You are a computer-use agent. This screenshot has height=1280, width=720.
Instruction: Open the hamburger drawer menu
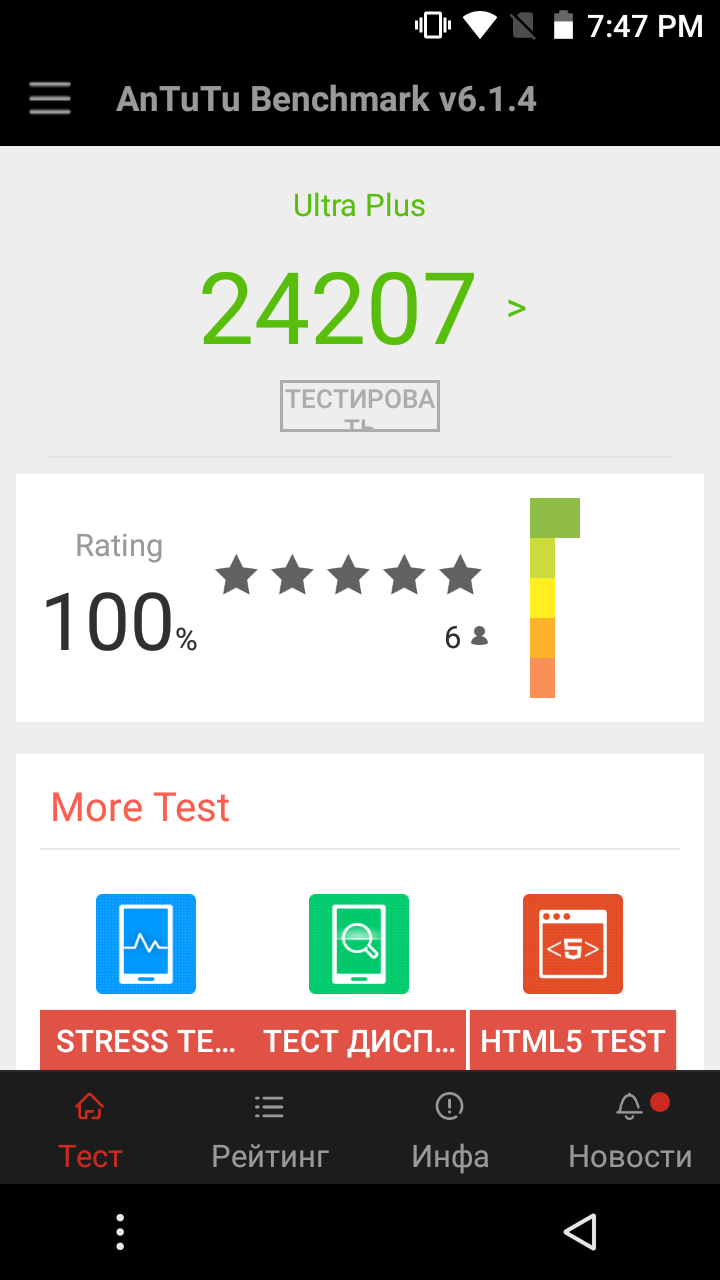pyautogui.click(x=50, y=99)
